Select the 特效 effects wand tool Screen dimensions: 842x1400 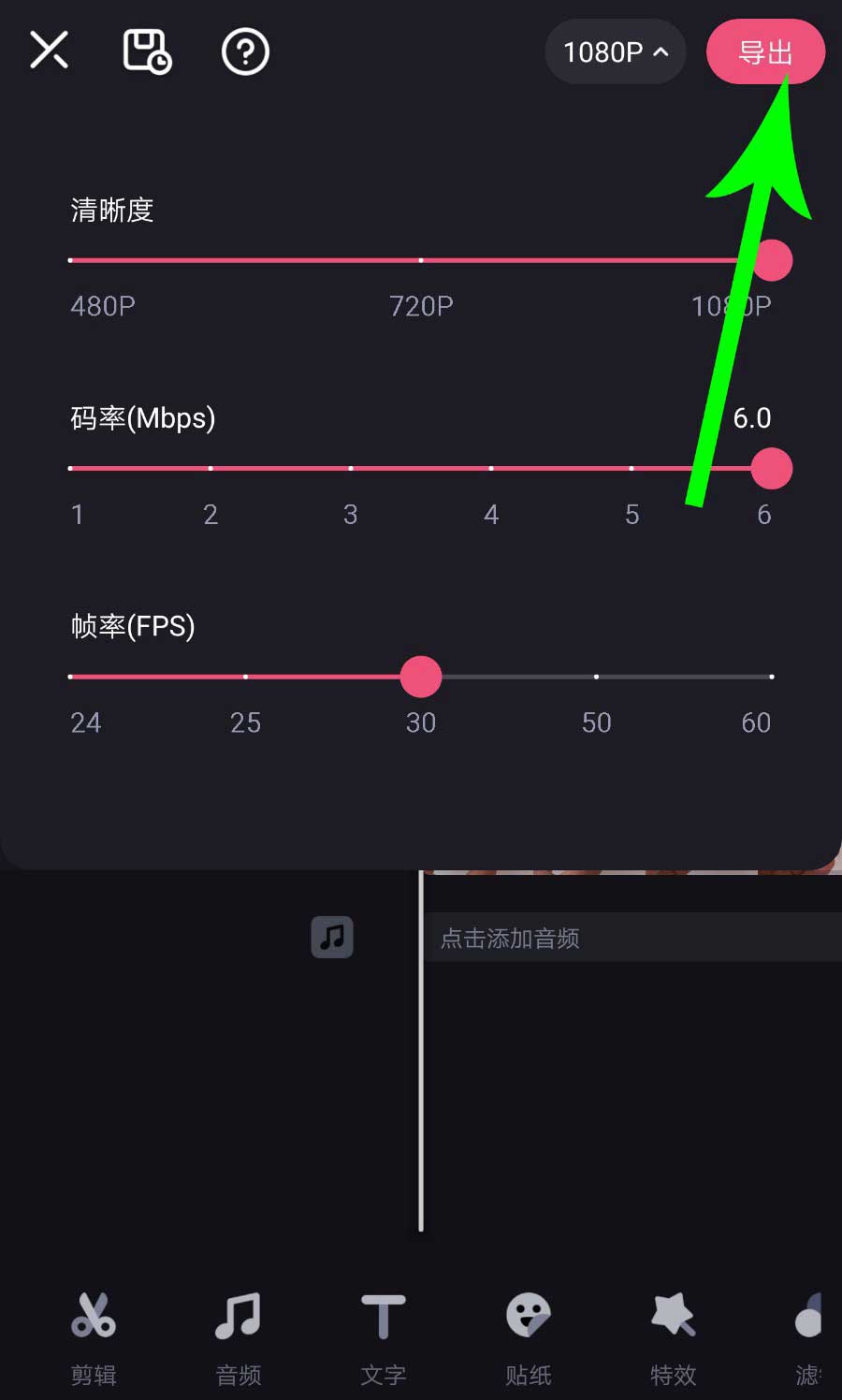[x=672, y=1338]
